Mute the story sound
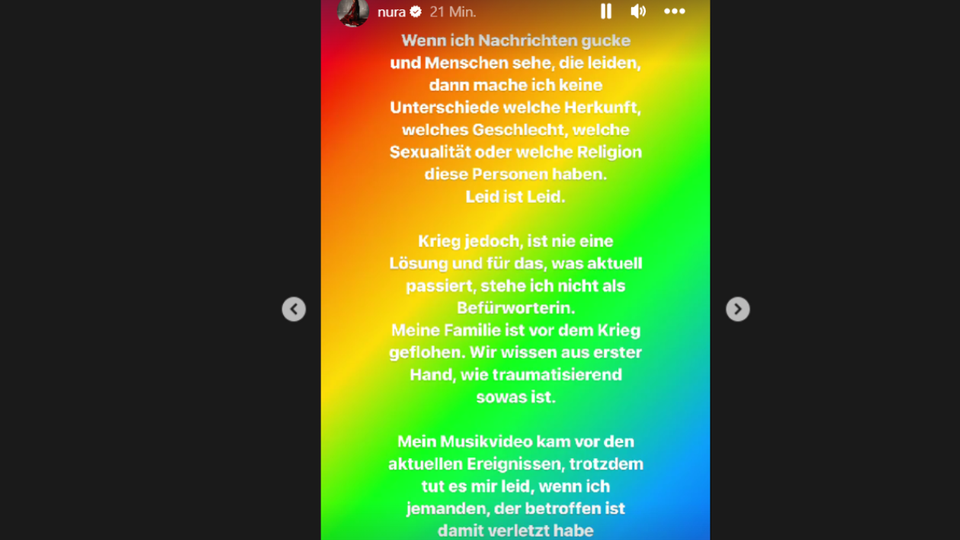Screen dimensions: 960x540 coord(638,12)
